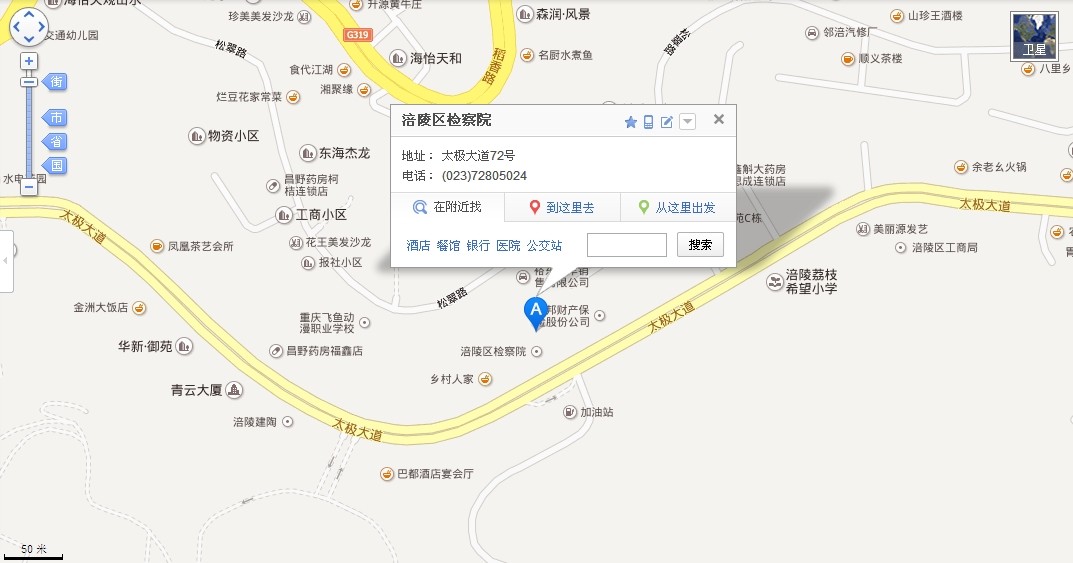The image size is (1073, 563).
Task: Search nearby 餐馆
Action: click(448, 245)
